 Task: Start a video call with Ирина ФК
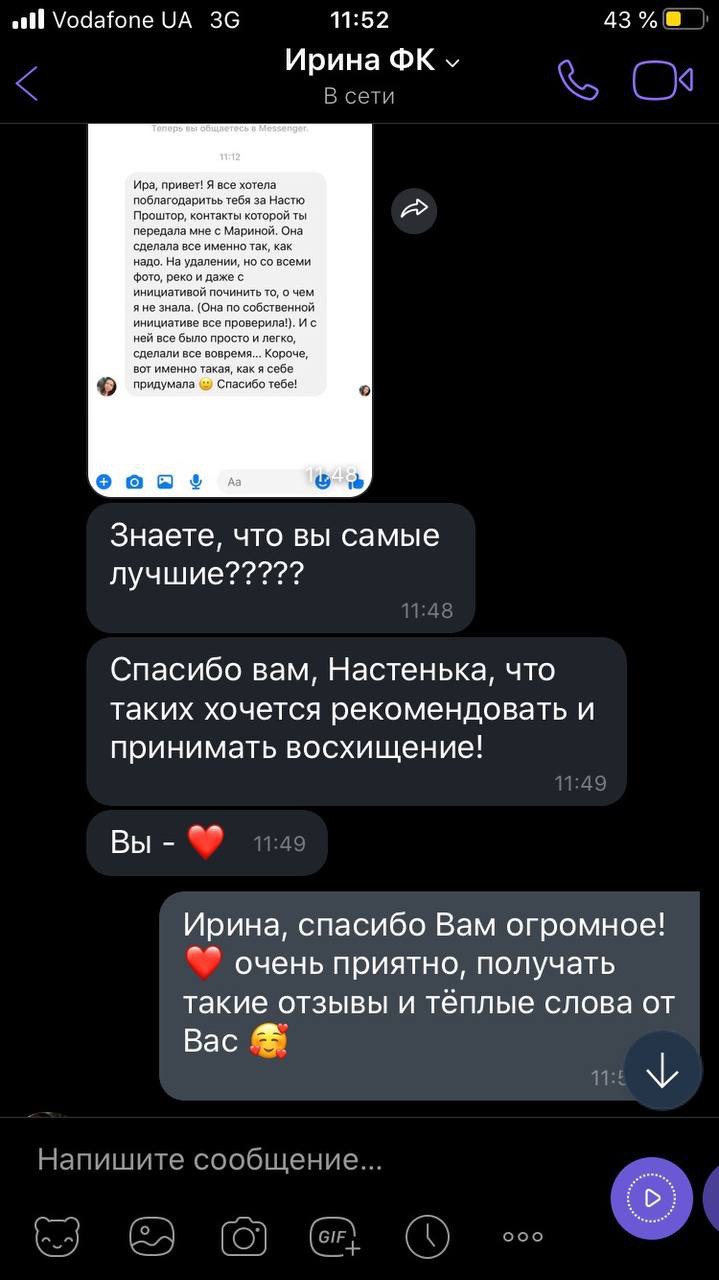click(x=662, y=81)
